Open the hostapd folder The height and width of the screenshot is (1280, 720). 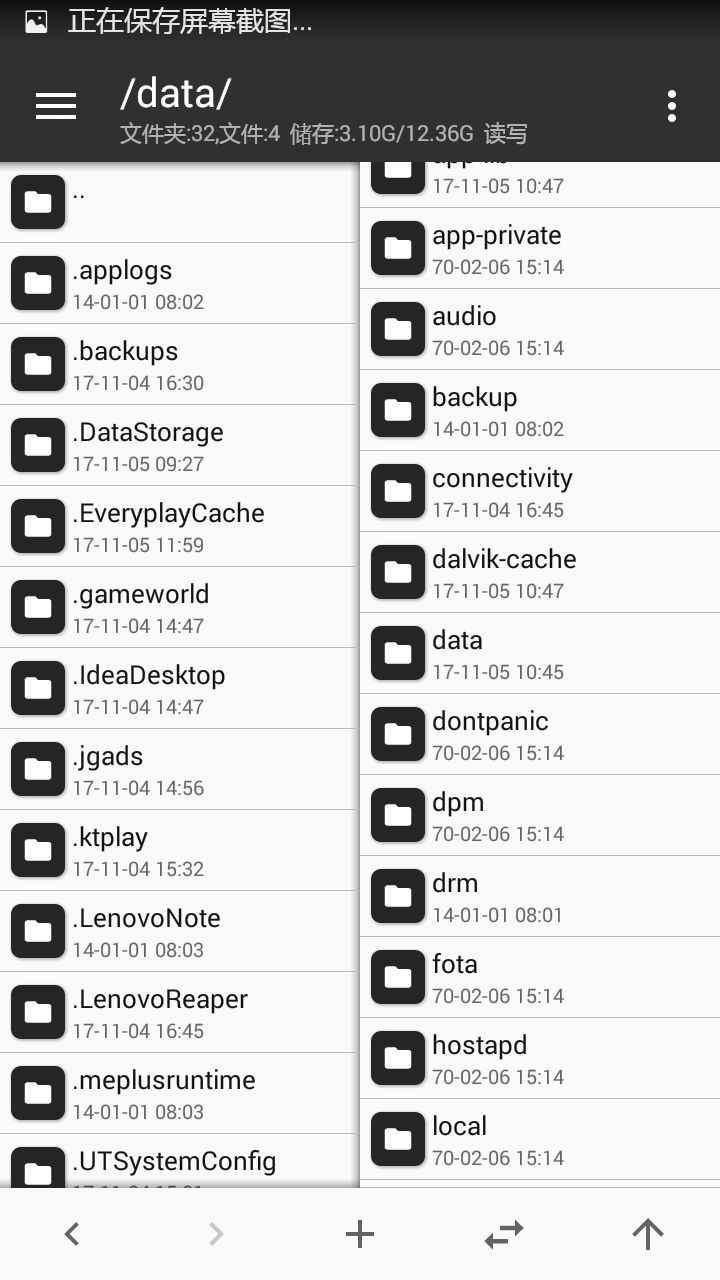pos(540,1059)
